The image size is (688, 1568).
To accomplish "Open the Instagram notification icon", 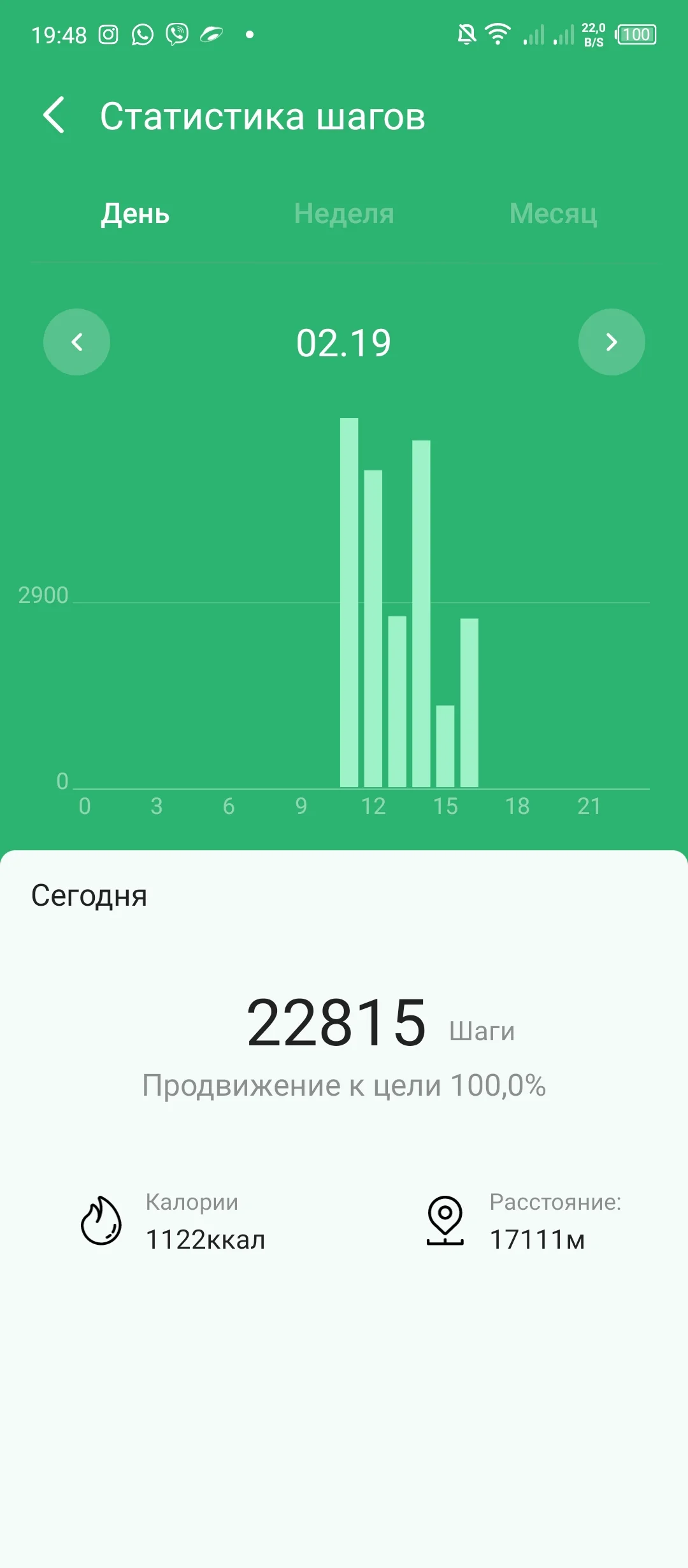I will click(110, 35).
